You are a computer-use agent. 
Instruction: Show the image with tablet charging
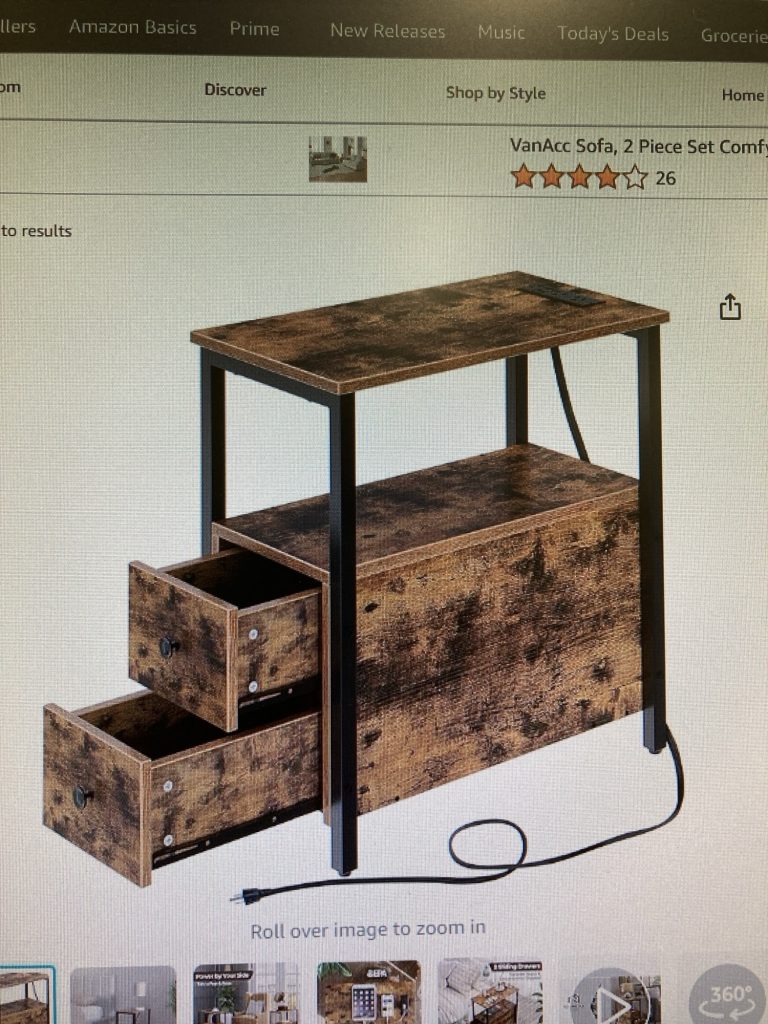coord(368,994)
